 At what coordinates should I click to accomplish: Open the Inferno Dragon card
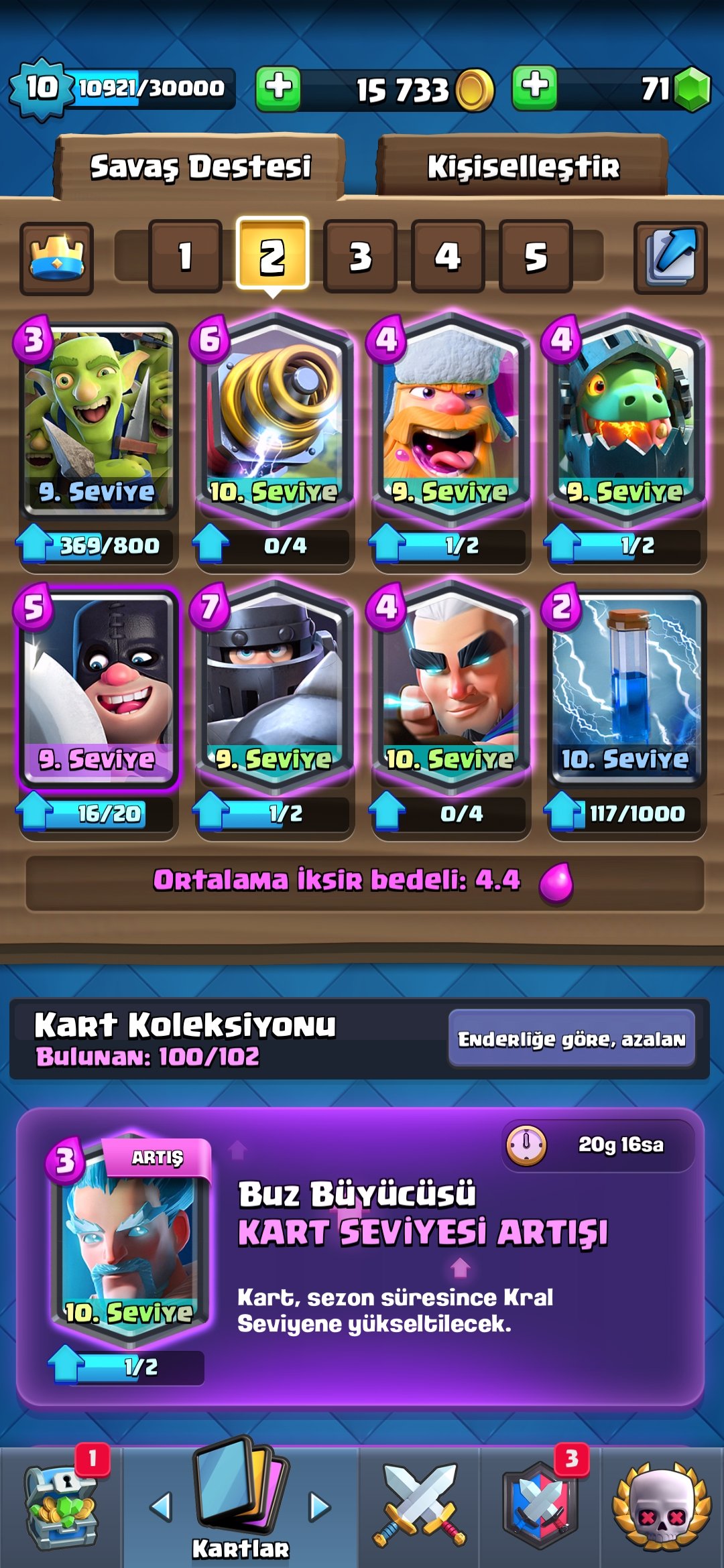pyautogui.click(x=626, y=417)
